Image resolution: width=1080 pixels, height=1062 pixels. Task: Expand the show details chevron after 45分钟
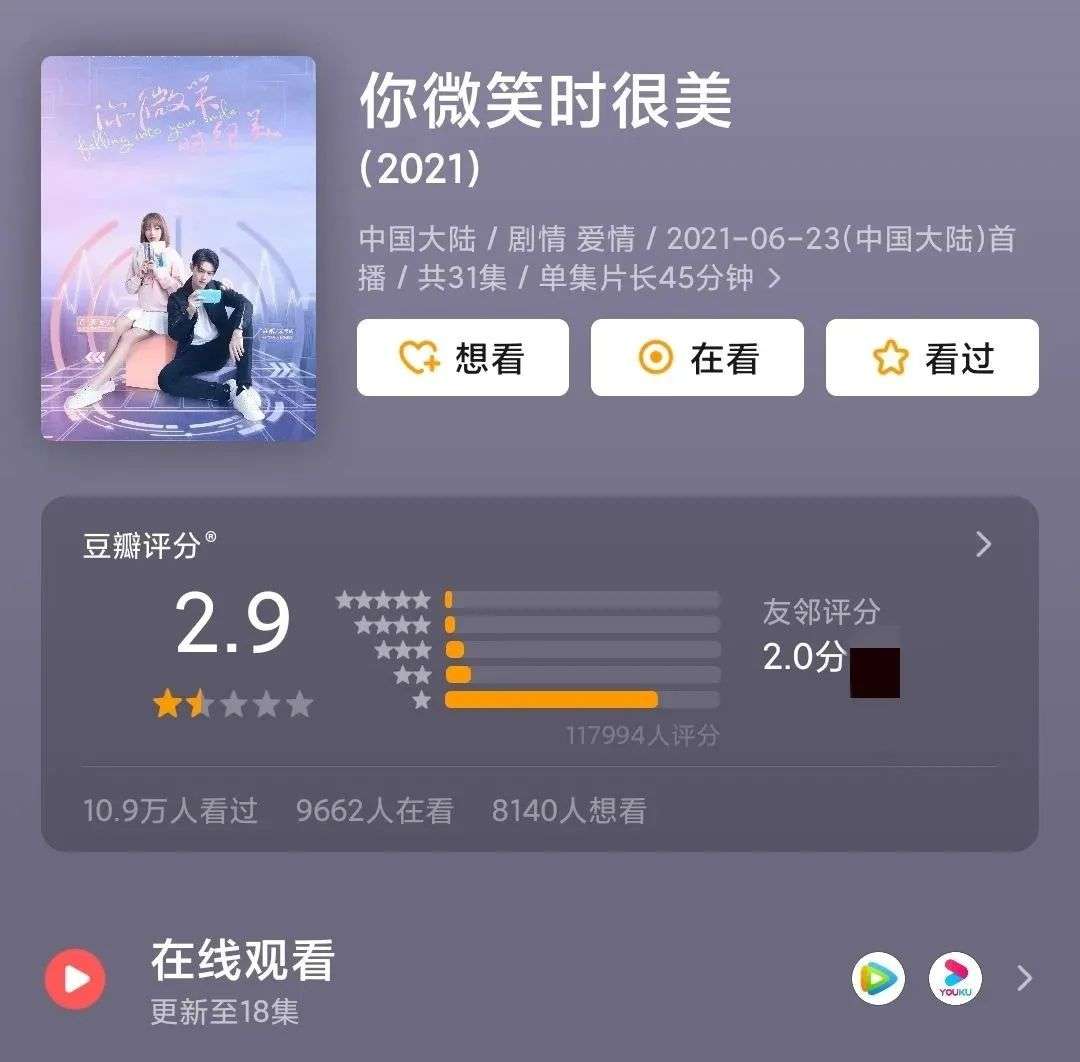[x=774, y=278]
